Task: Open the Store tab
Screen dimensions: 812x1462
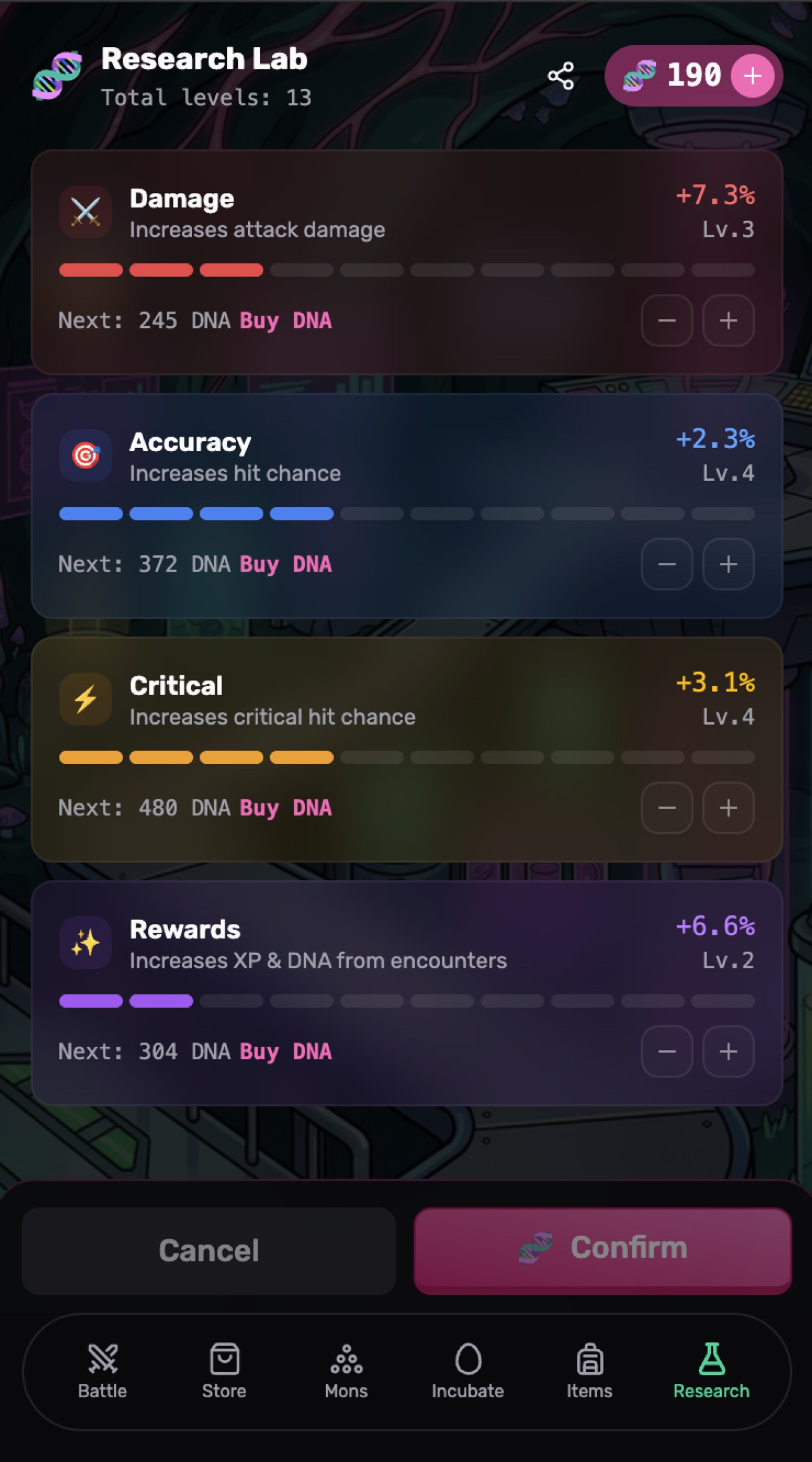Action: point(224,1372)
